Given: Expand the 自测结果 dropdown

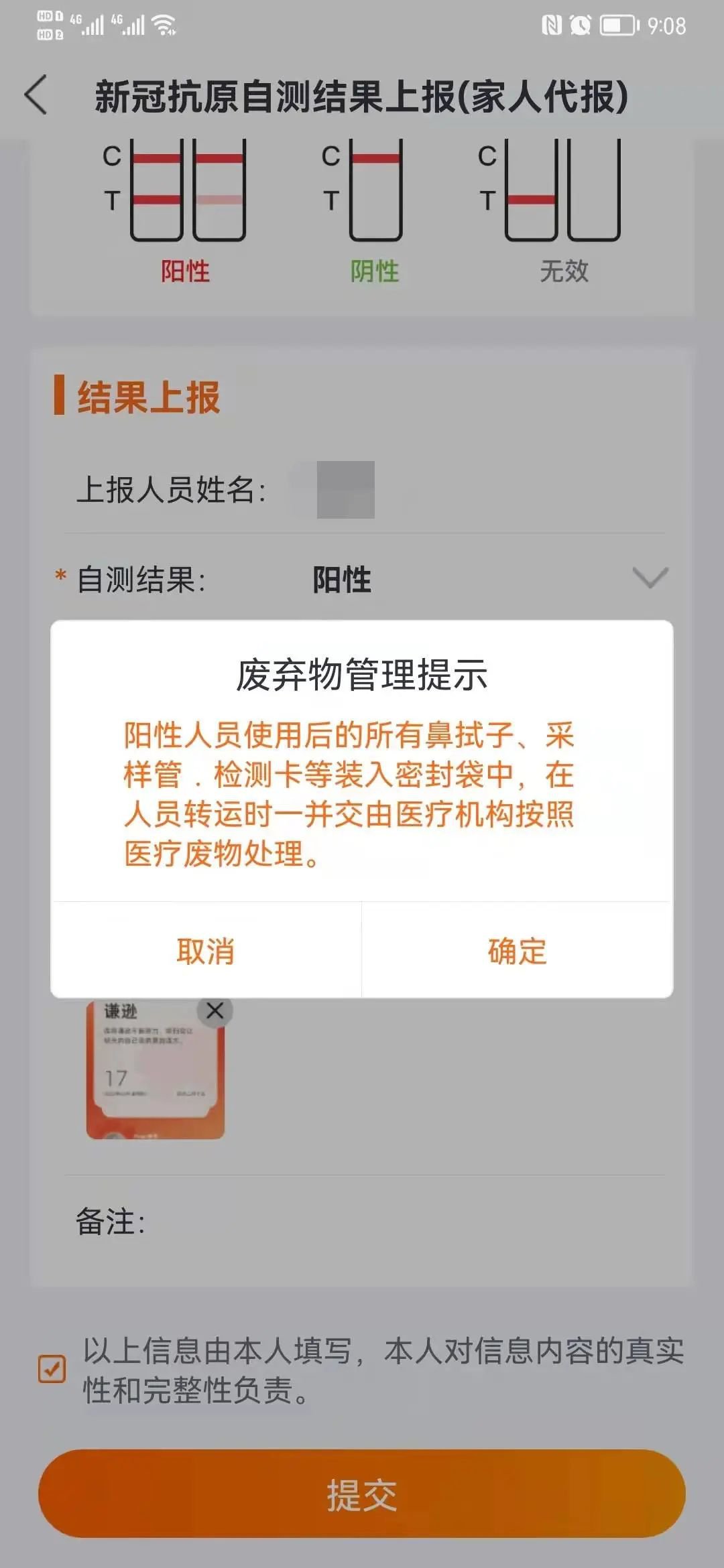Looking at the screenshot, I should coord(650,578).
